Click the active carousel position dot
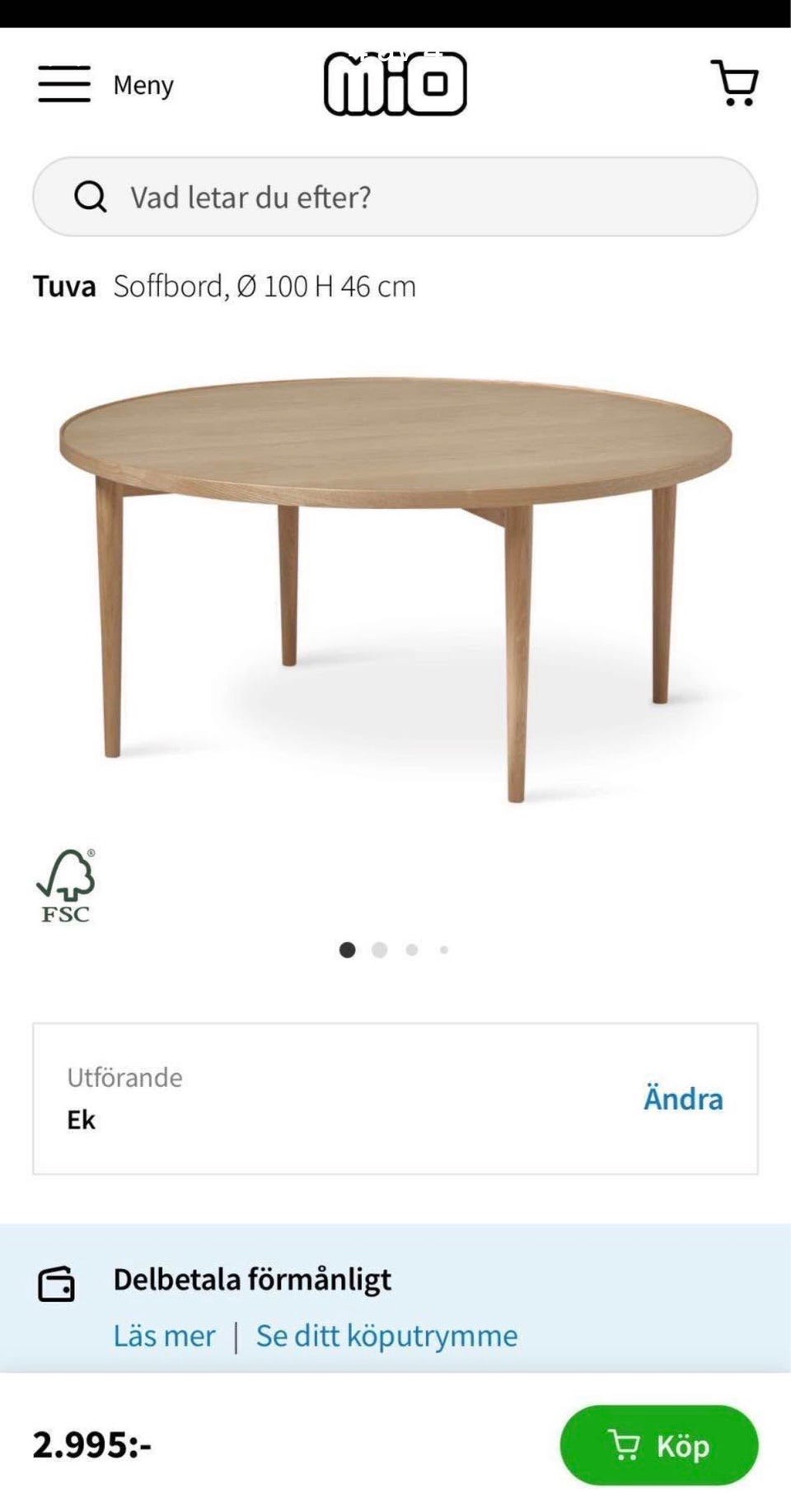The width and height of the screenshot is (791, 1512). (x=346, y=949)
